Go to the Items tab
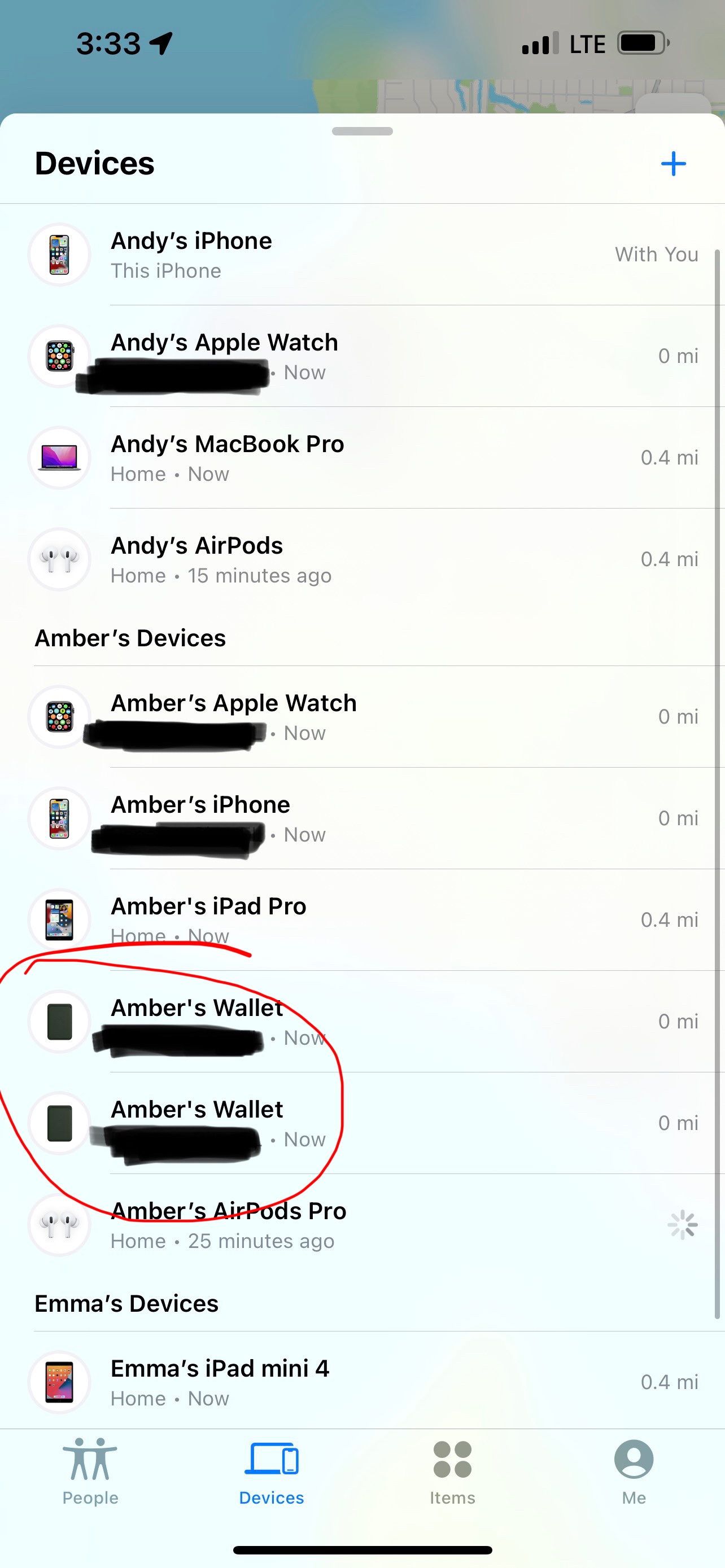The image size is (725, 1568). click(x=452, y=1470)
